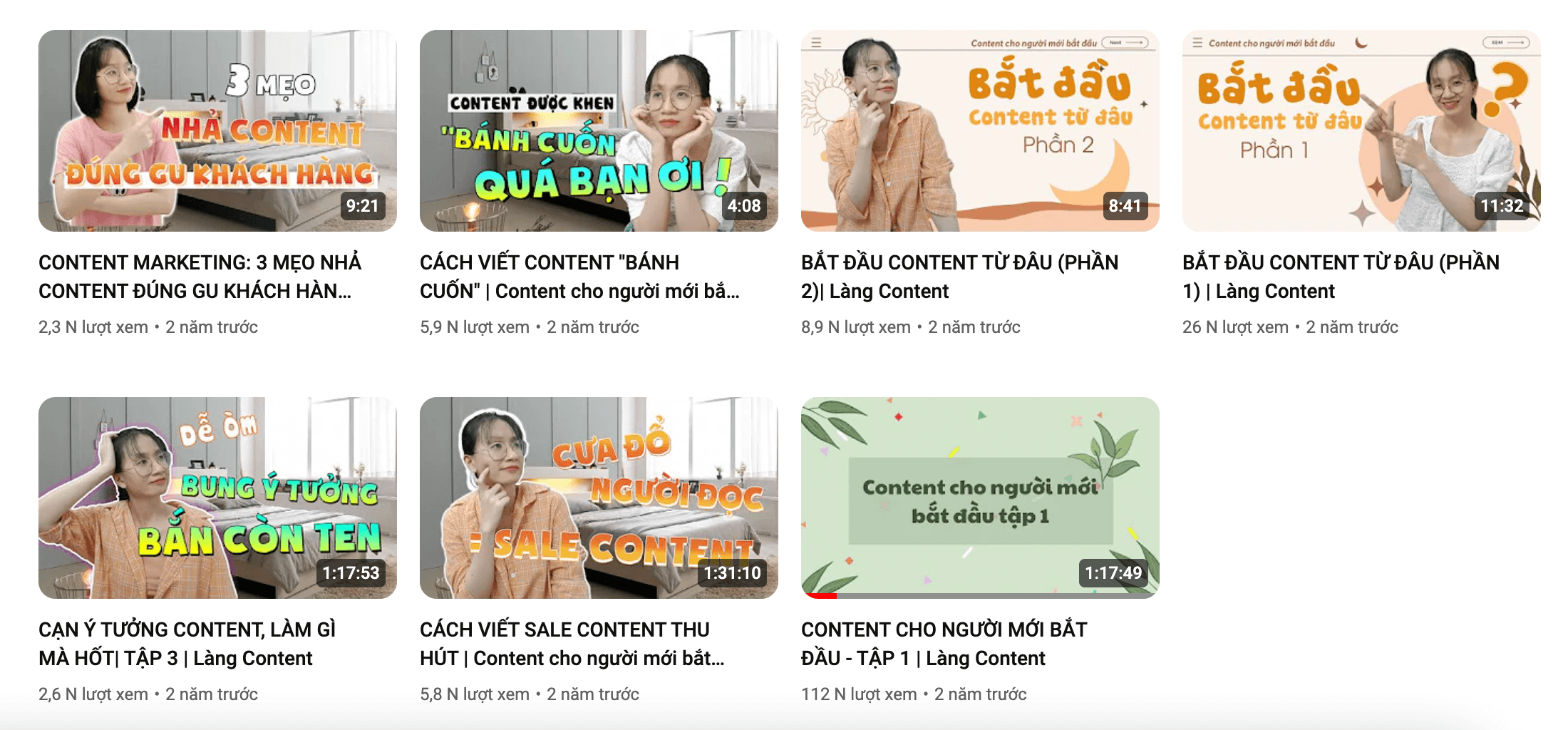Open the 3 MẸO NHÀ CONTENT video thumbnail
1568x730 pixels.
[x=217, y=130]
